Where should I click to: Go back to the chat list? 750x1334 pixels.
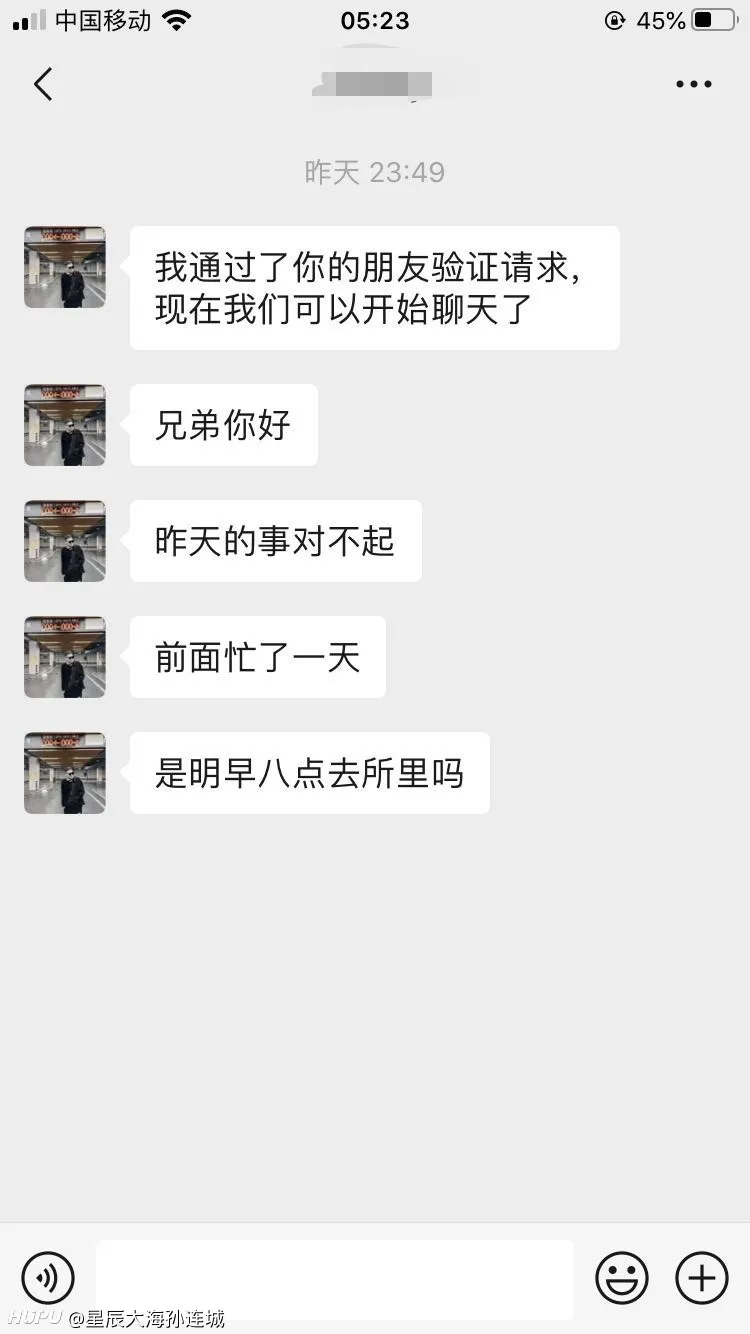pyautogui.click(x=42, y=84)
